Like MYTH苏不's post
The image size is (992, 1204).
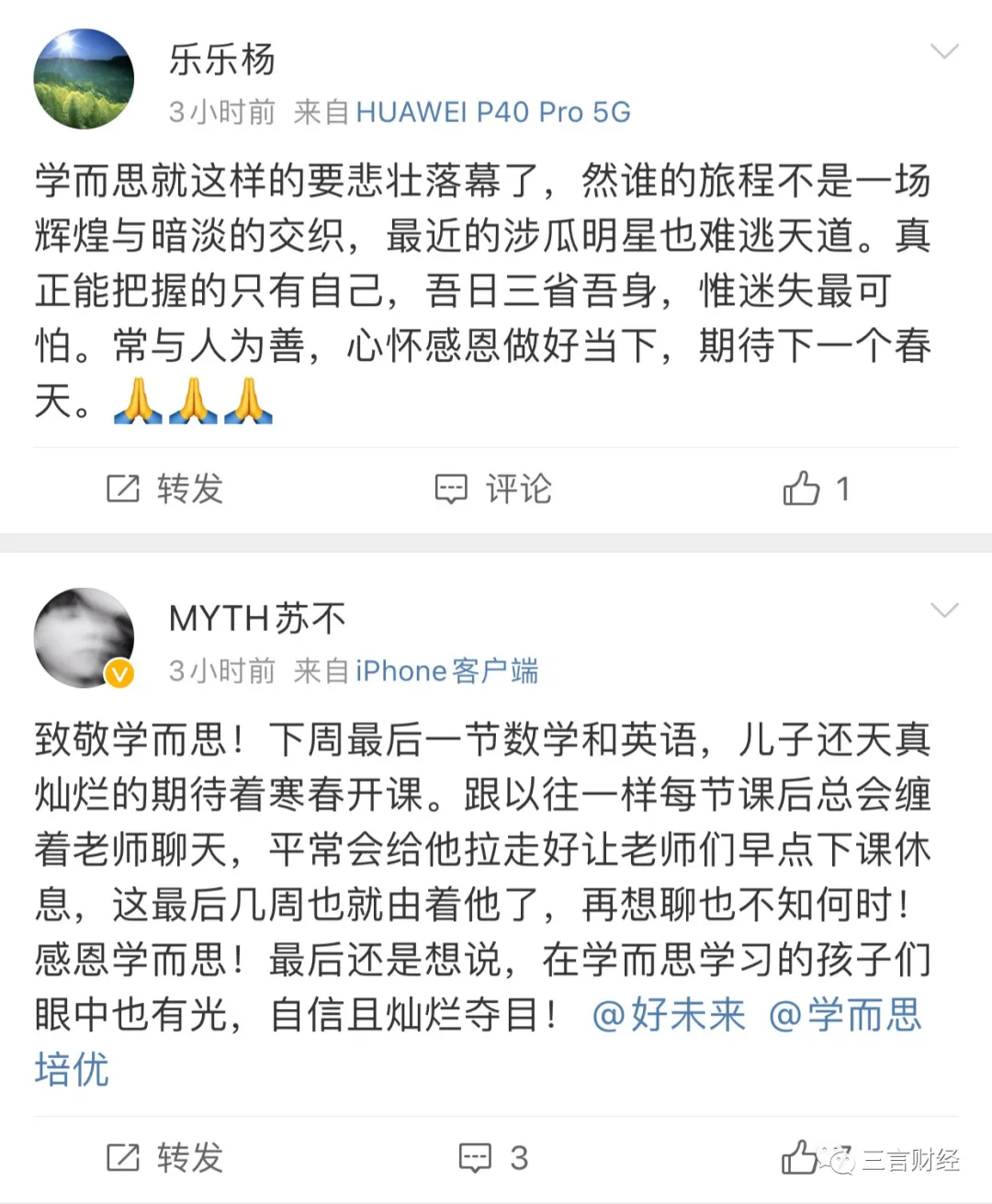click(x=799, y=1158)
